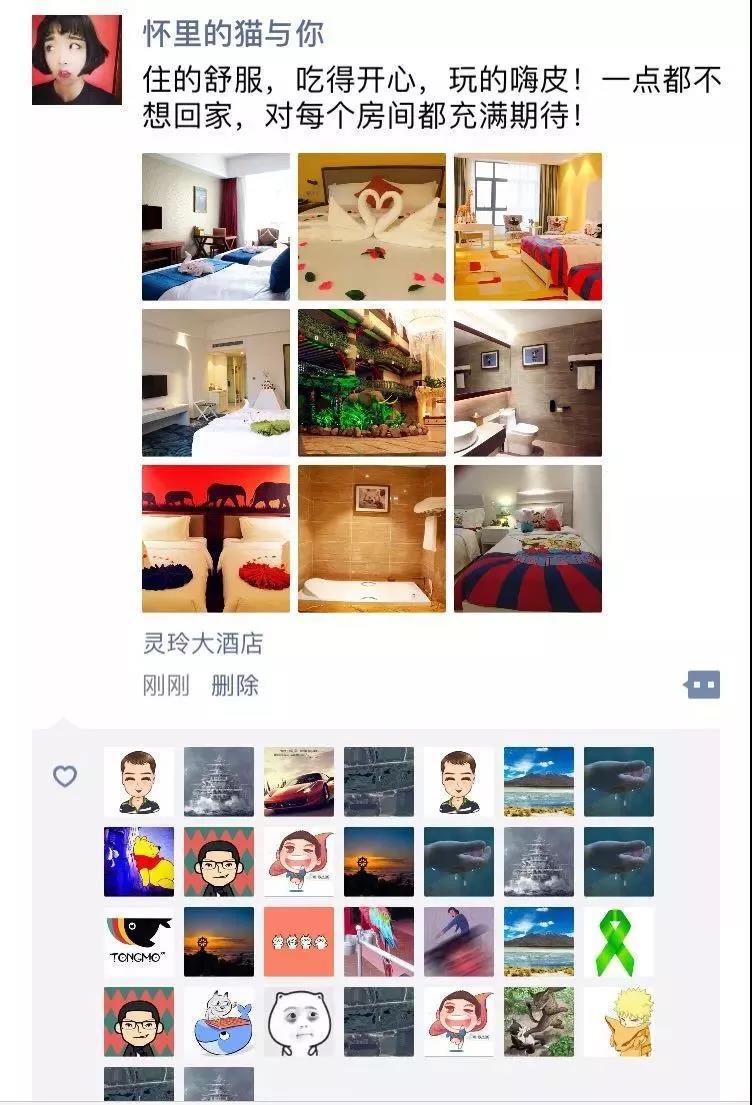Open the poster's profile picture
The height and width of the screenshot is (1105, 752).
[77, 60]
